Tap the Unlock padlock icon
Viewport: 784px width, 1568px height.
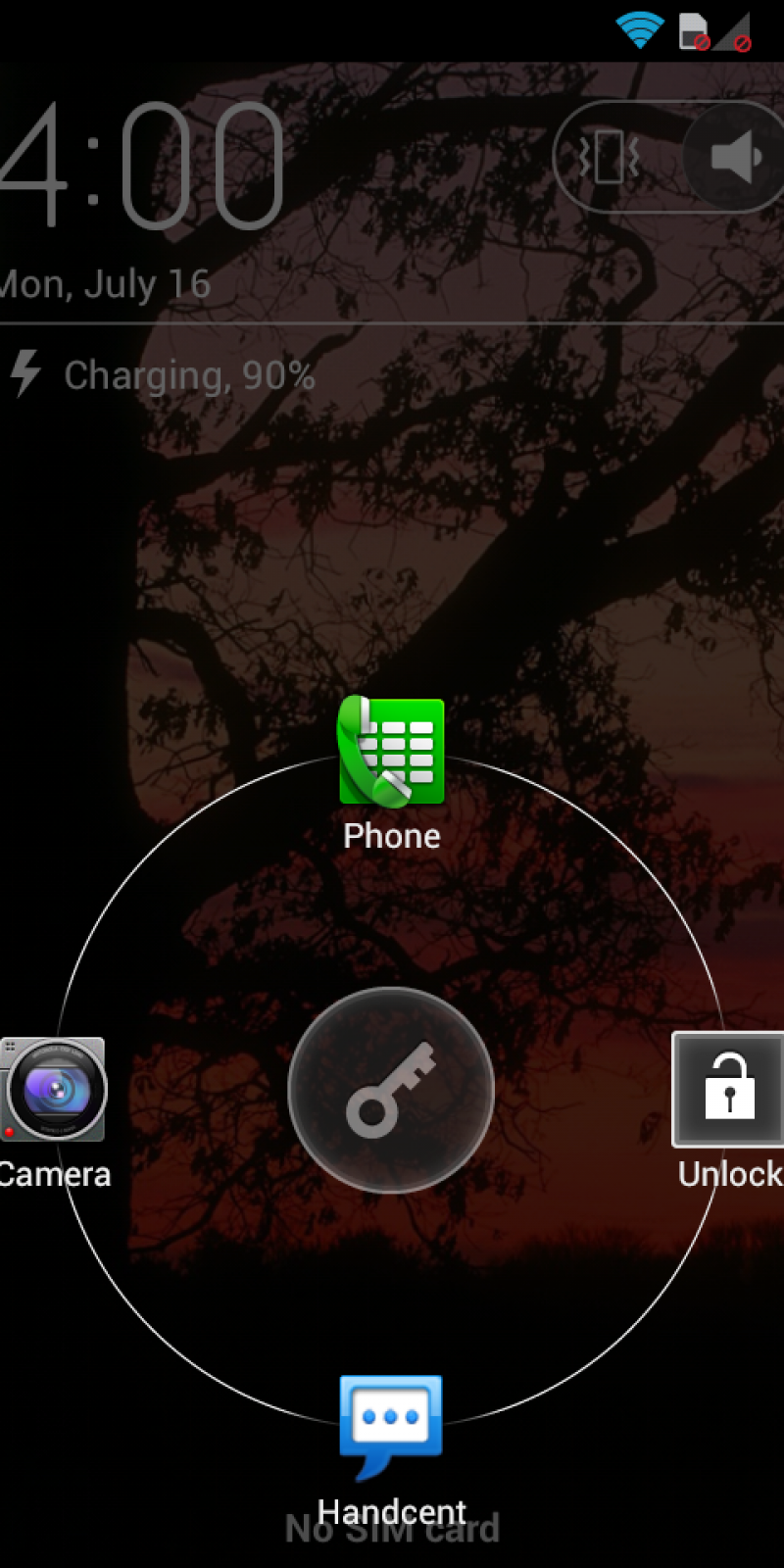pos(728,1089)
